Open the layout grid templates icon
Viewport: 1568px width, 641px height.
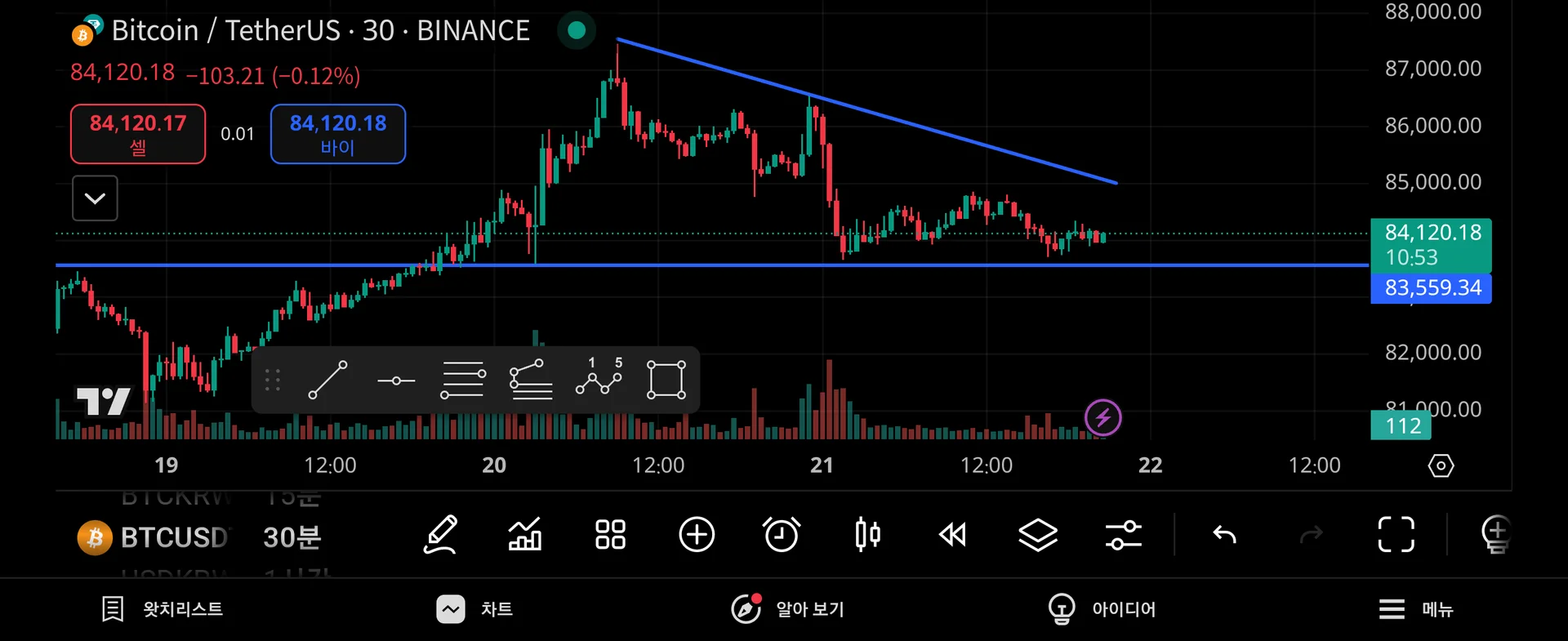click(x=610, y=536)
